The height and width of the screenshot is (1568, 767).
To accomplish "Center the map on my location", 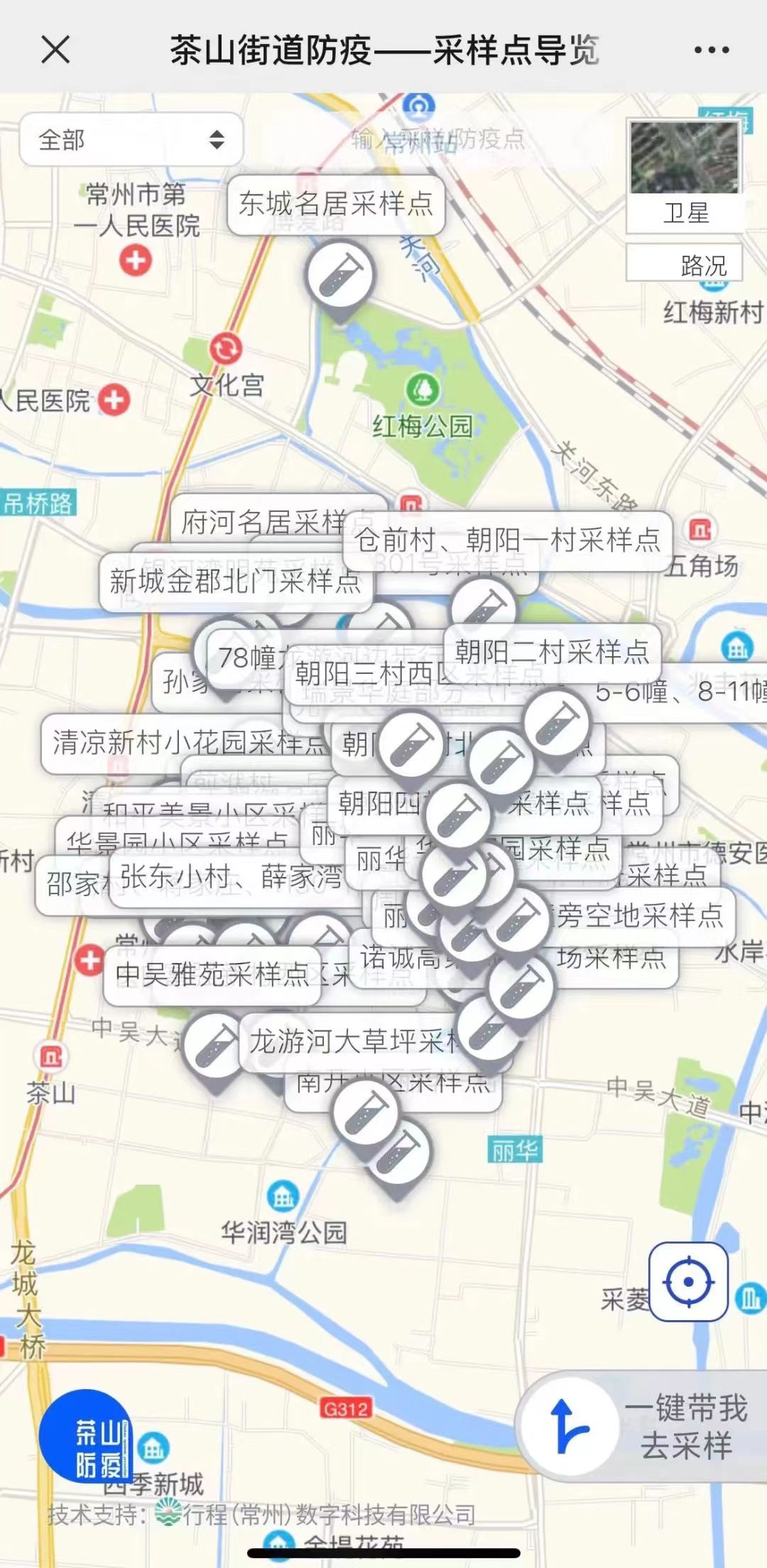I will (x=688, y=1282).
